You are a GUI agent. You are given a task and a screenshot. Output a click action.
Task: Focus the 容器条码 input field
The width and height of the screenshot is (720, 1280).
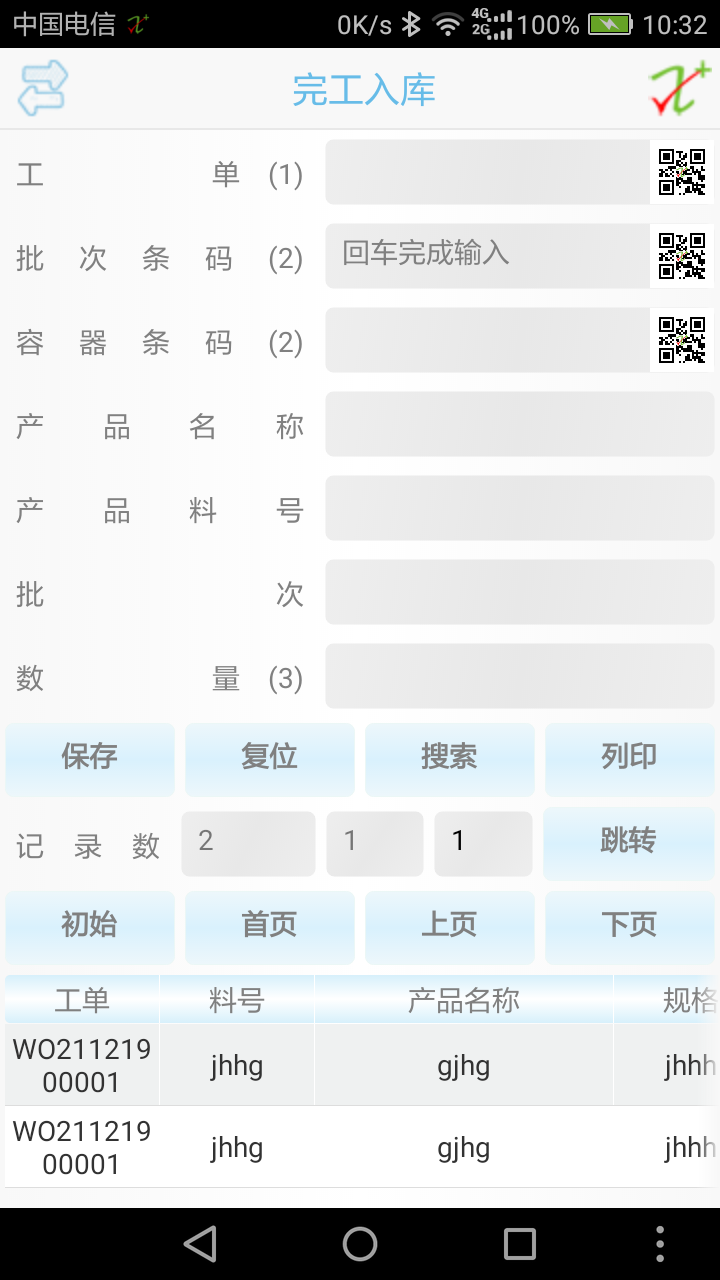pyautogui.click(x=488, y=340)
